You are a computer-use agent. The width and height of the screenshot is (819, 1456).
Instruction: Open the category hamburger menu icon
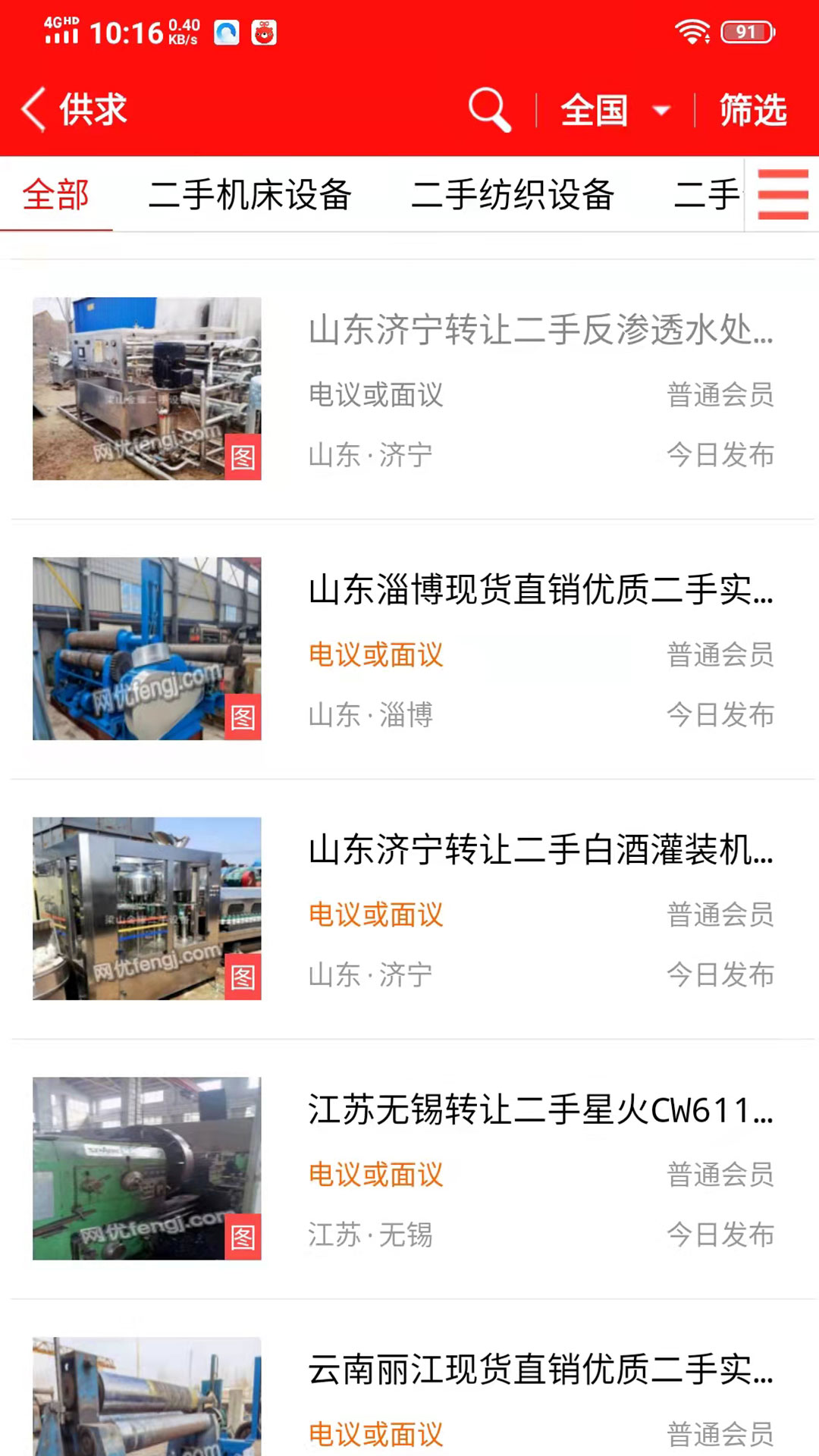[x=783, y=195]
